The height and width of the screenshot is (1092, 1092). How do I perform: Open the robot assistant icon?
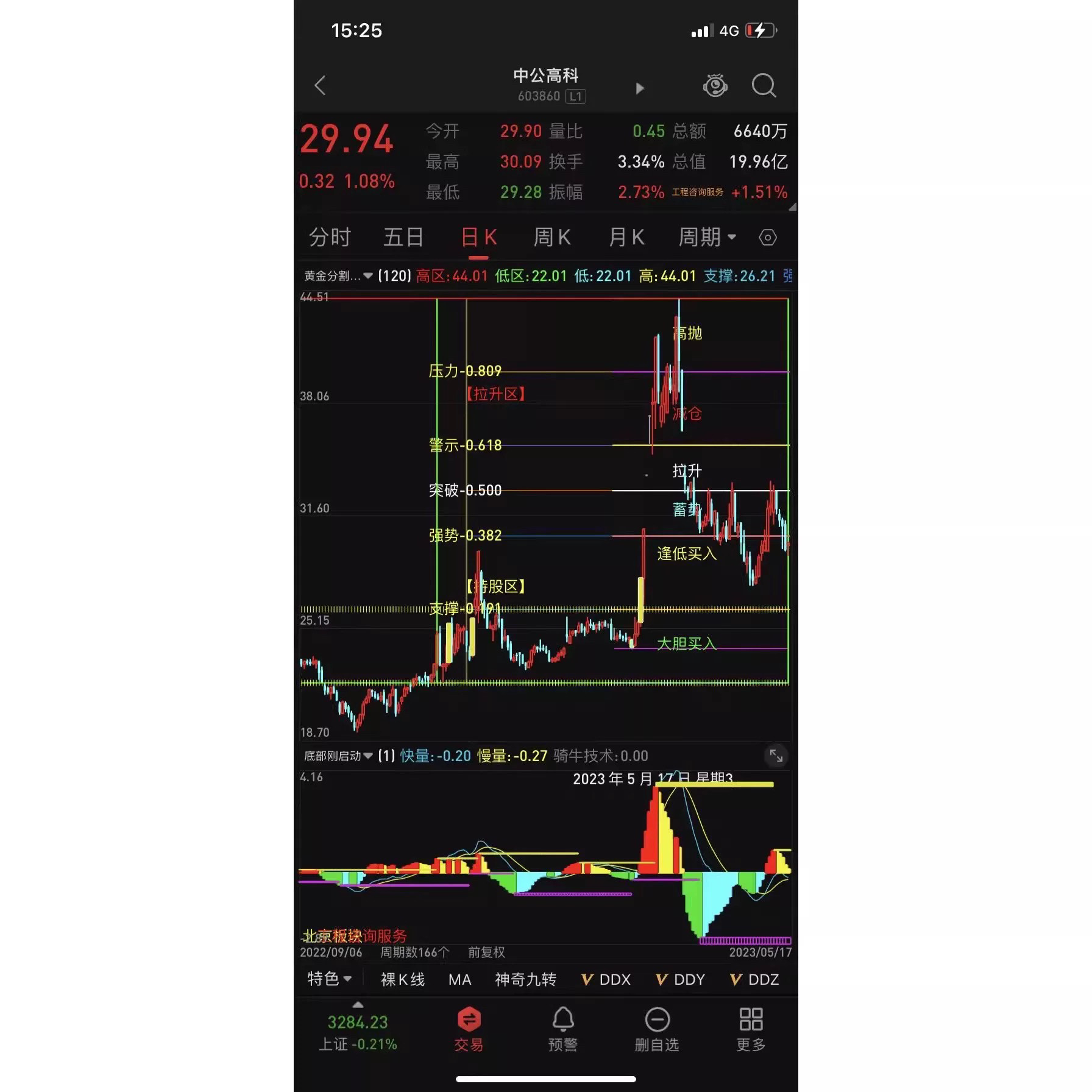(715, 86)
